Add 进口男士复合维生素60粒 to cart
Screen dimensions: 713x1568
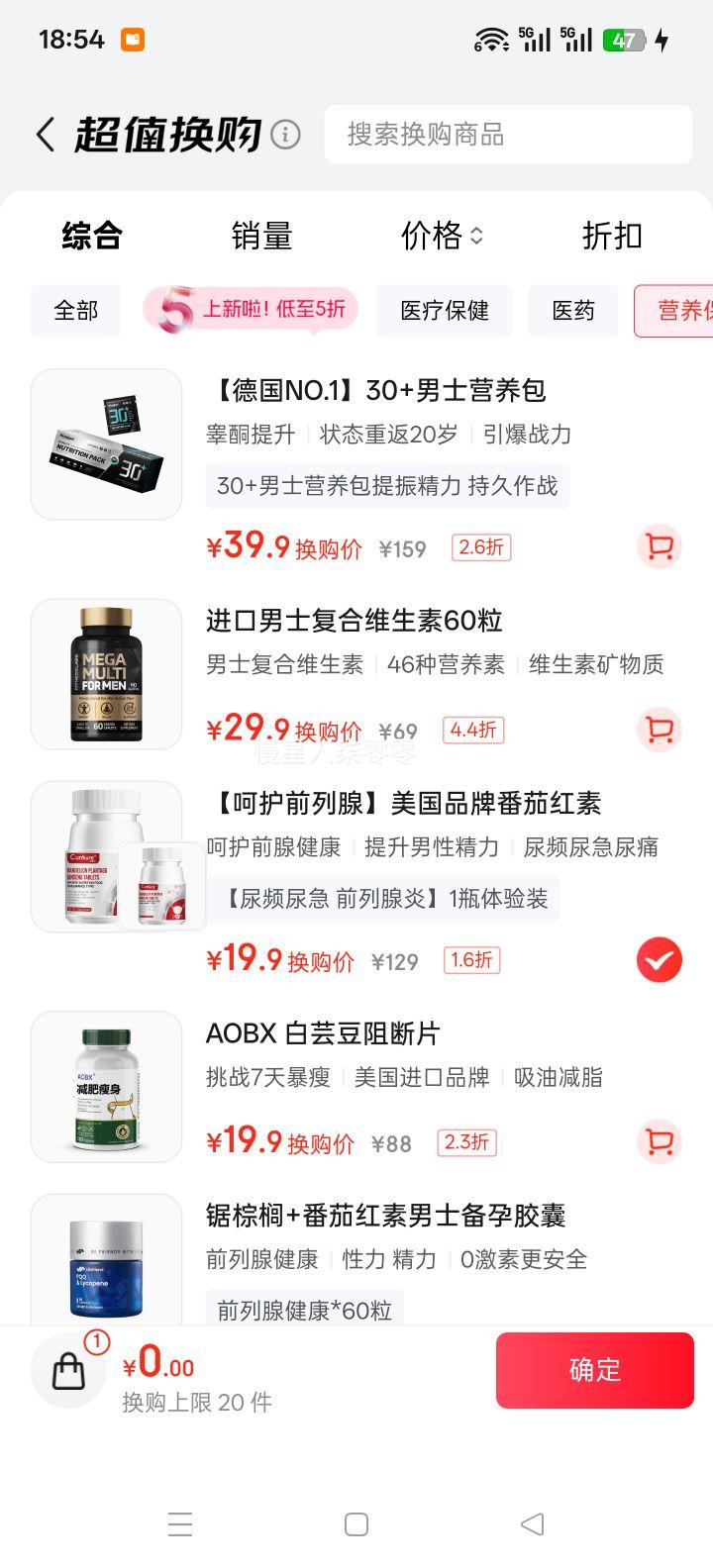point(659,731)
